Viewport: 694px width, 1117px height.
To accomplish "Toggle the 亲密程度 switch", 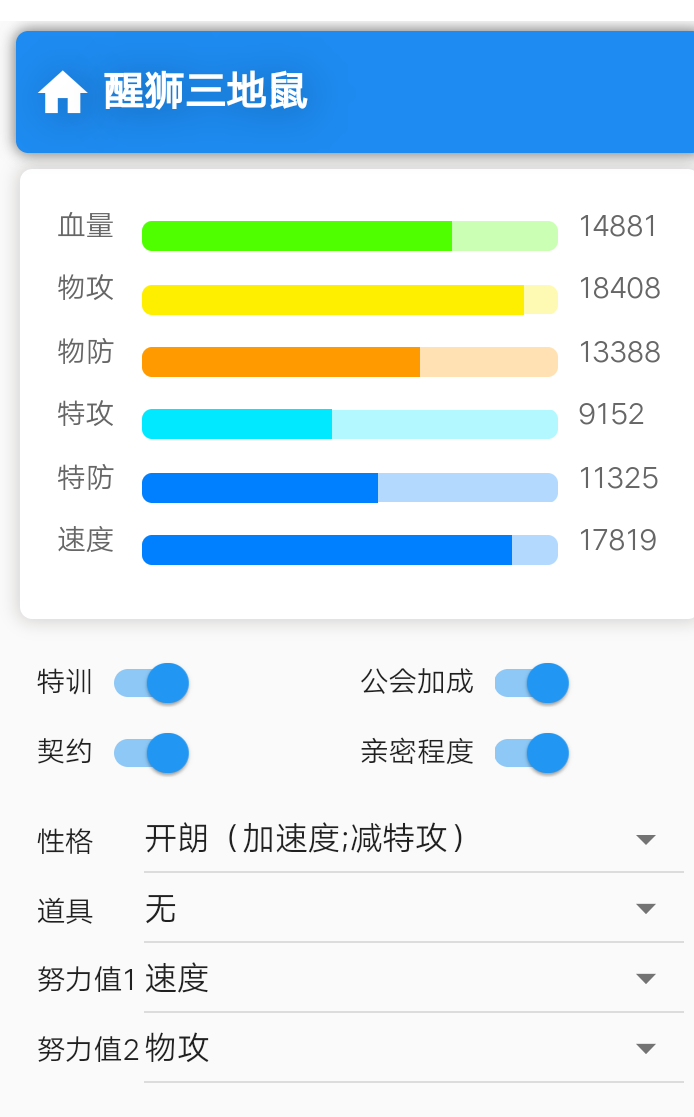I will 532,753.
